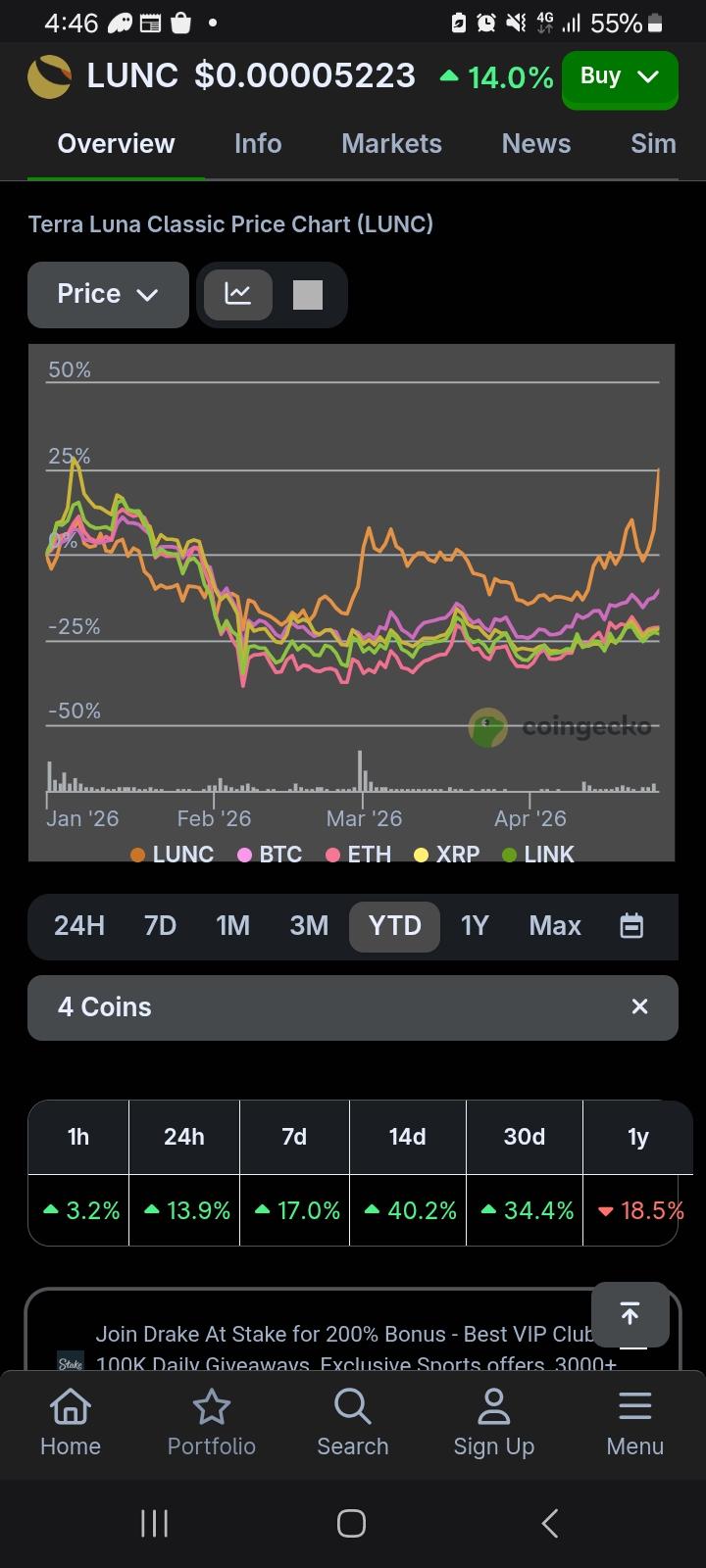The height and width of the screenshot is (1568, 706).
Task: Switch chart to 1M range
Action: [x=232, y=926]
